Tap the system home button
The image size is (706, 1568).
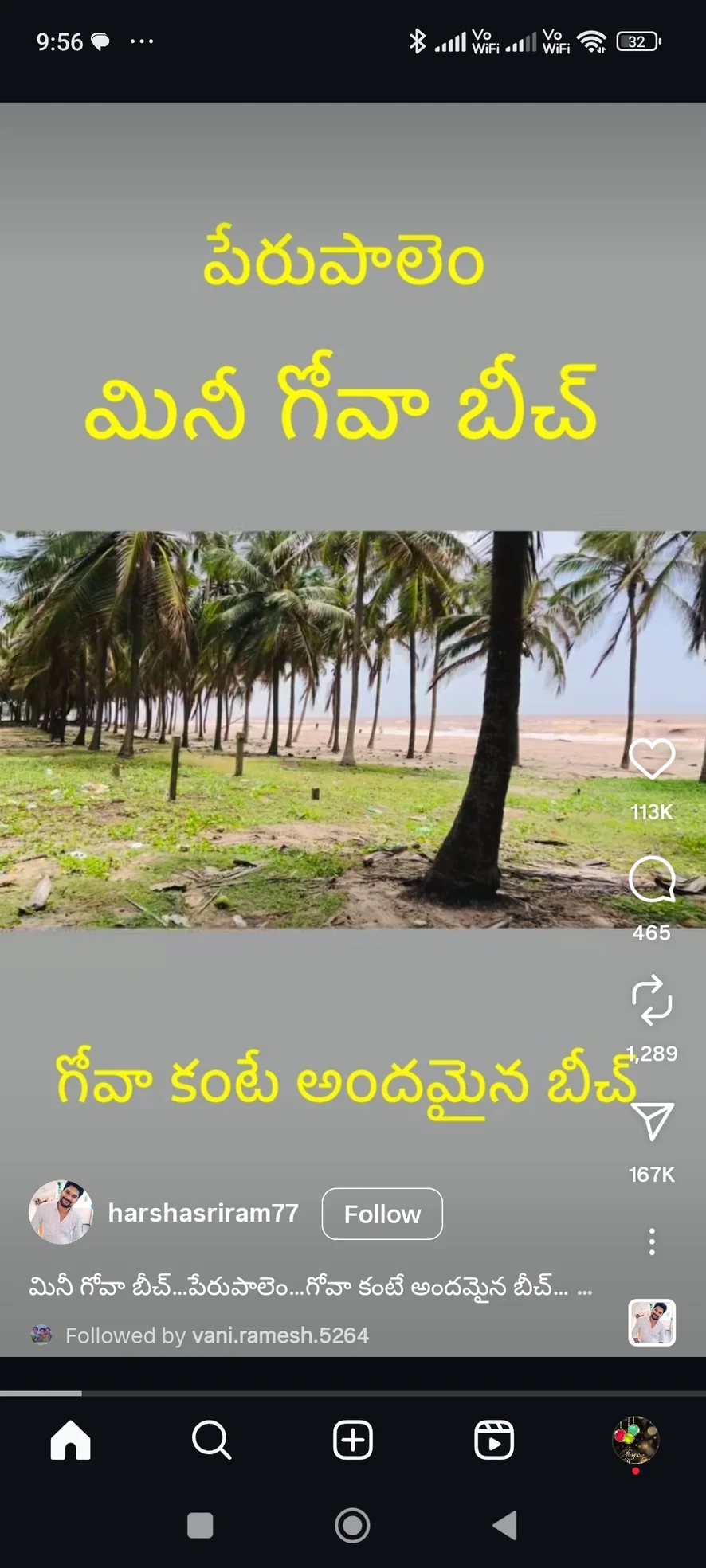point(352,1526)
